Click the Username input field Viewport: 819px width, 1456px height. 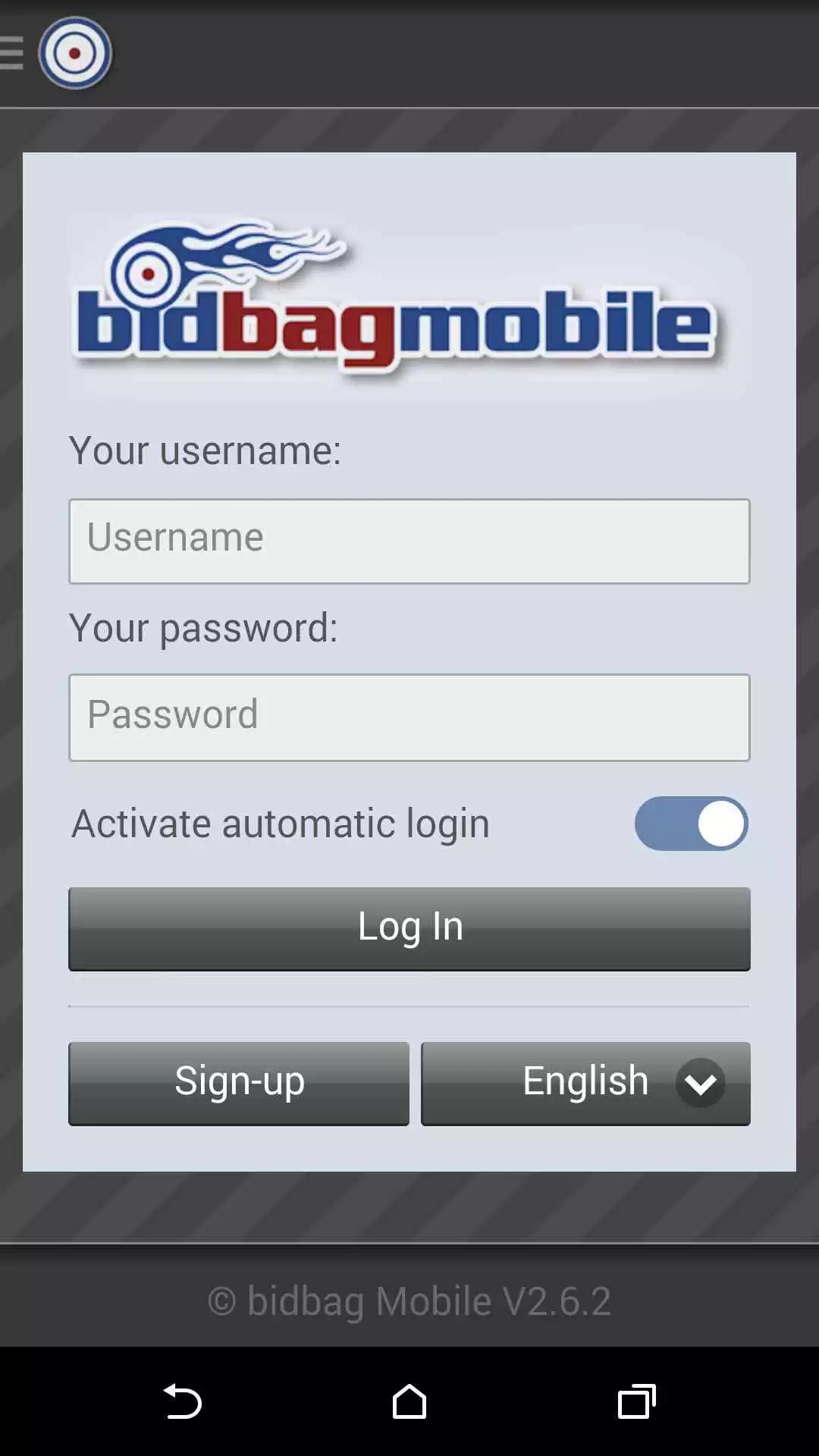[409, 540]
